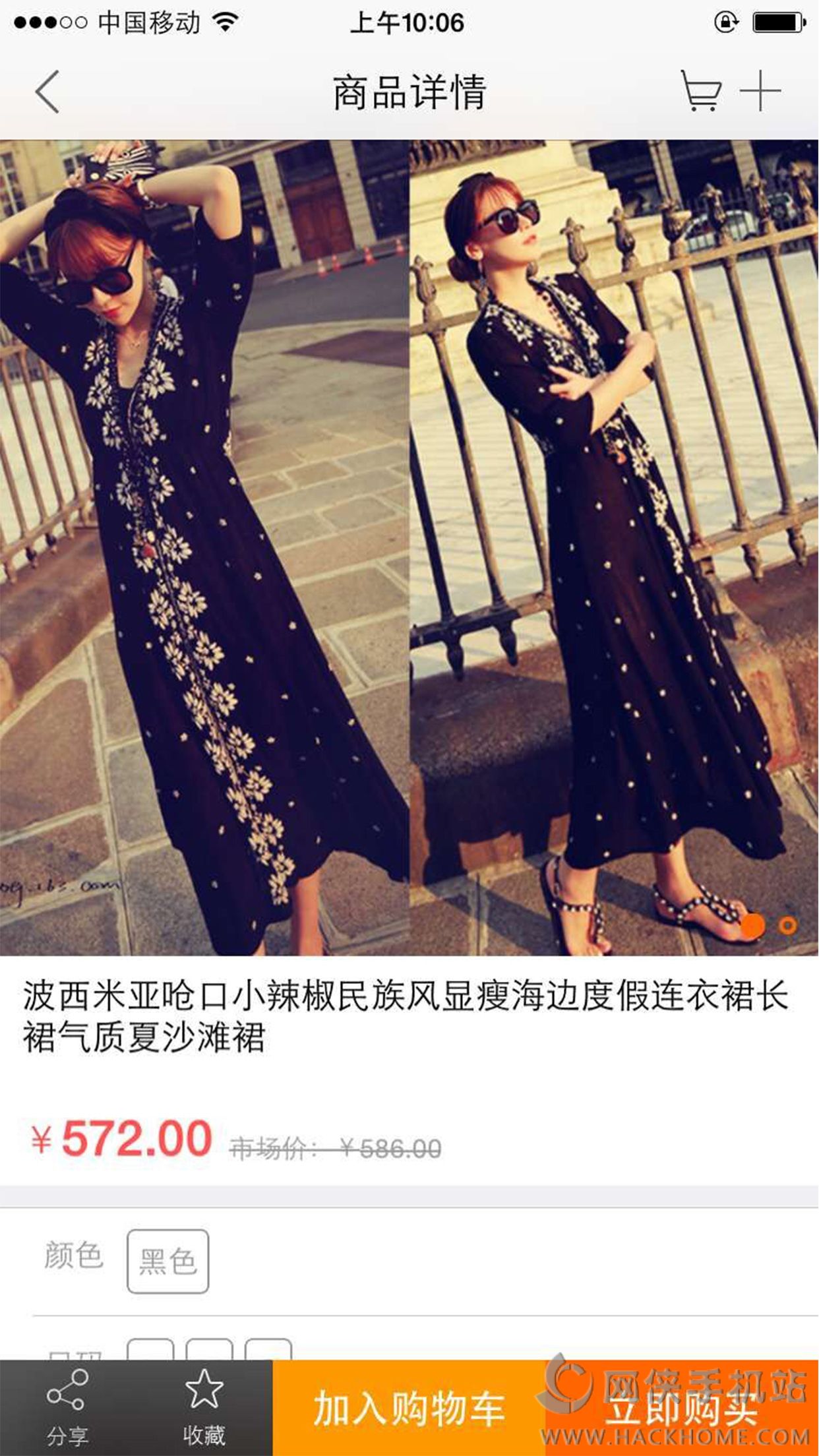Tap the plus icon in header
This screenshot has height=1456, width=819.
coord(760,91)
